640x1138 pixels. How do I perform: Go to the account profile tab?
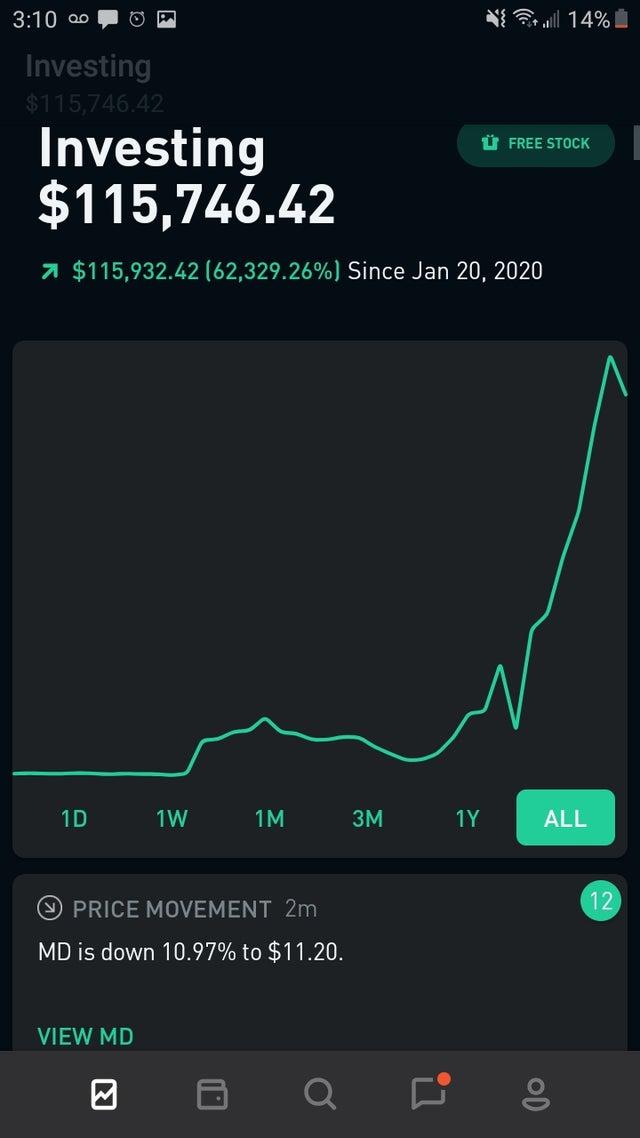coord(537,1095)
